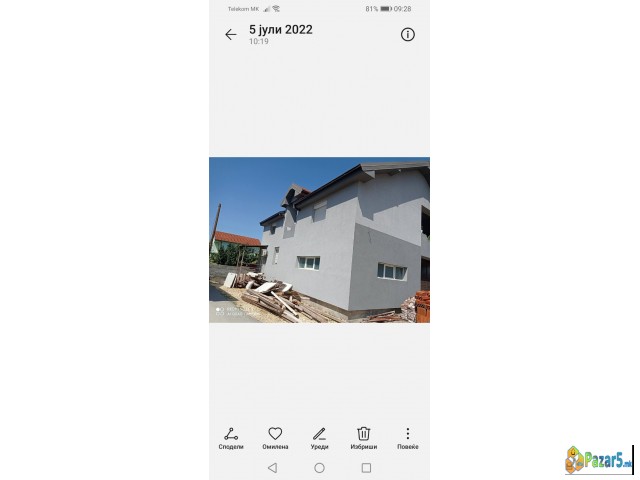Mark the photo as favorite (Омилена)
This screenshot has height=480, width=640.
click(275, 437)
